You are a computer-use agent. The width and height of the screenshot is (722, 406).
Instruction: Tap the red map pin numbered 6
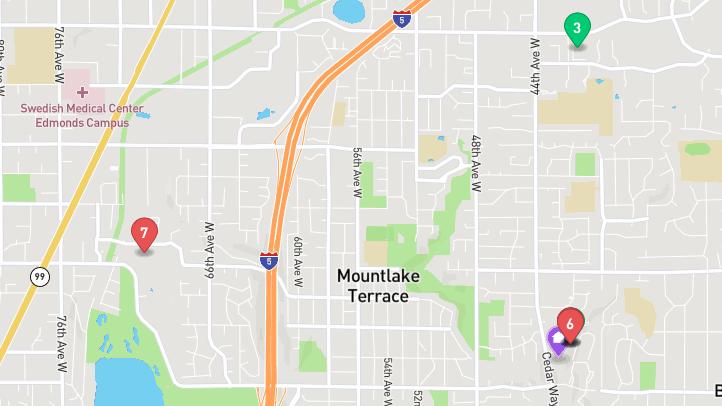tap(570, 323)
